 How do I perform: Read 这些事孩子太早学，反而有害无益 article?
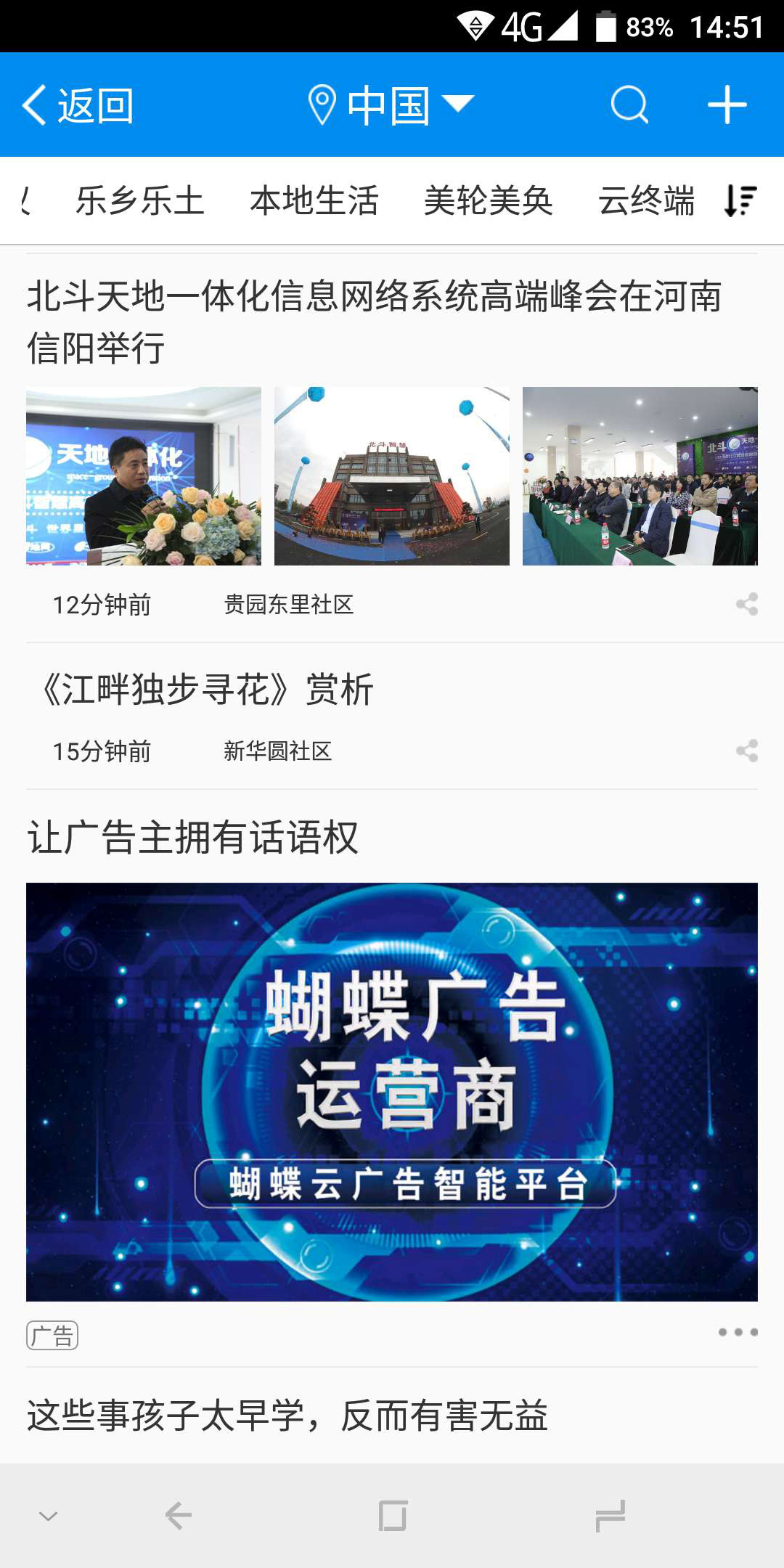(287, 1416)
